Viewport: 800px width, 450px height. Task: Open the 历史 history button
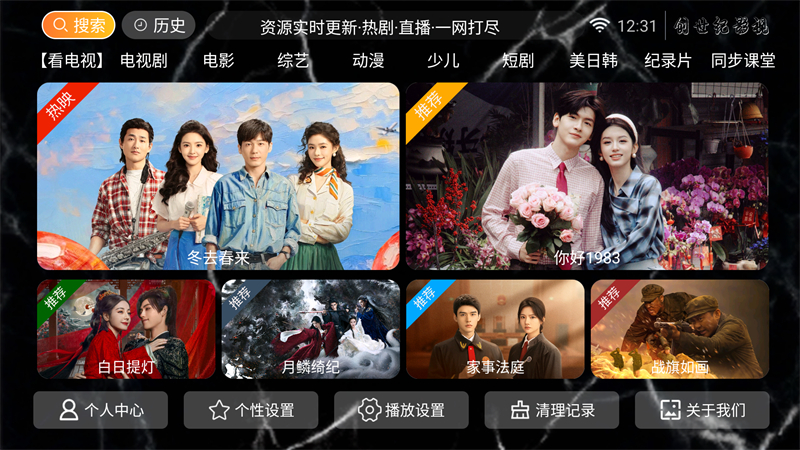point(159,25)
